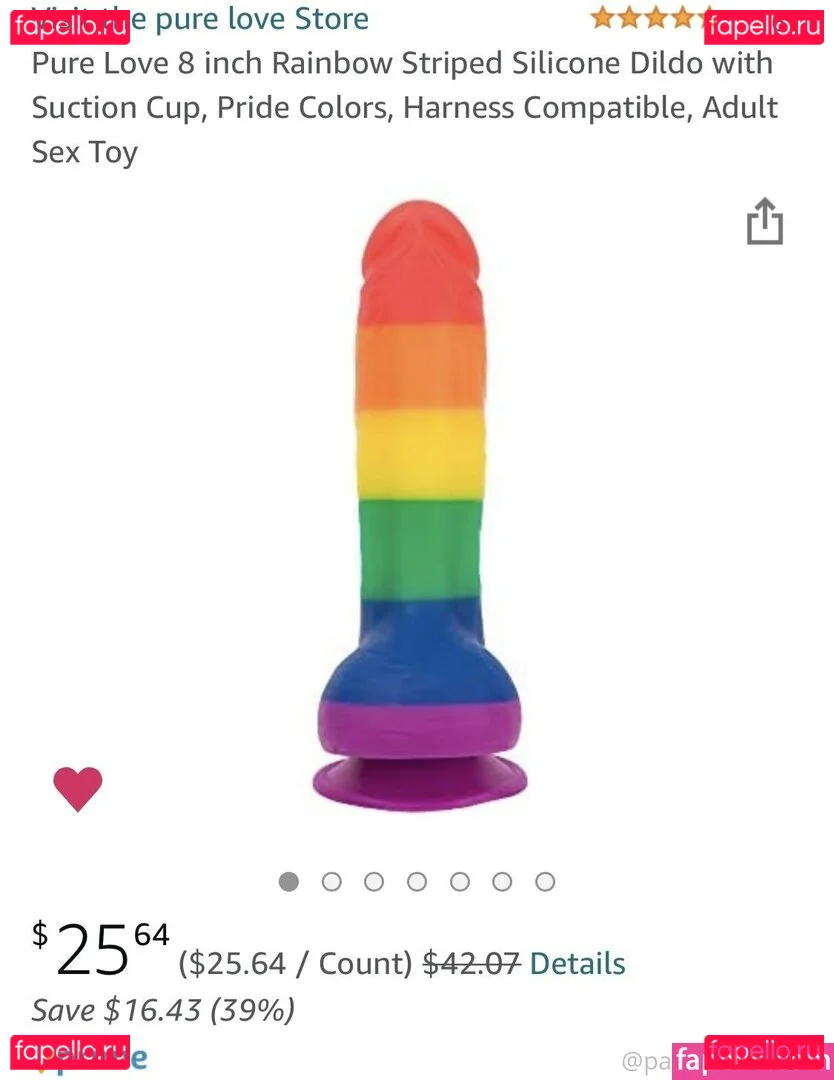Open the price Details link
This screenshot has height=1080, width=834.
tap(577, 963)
